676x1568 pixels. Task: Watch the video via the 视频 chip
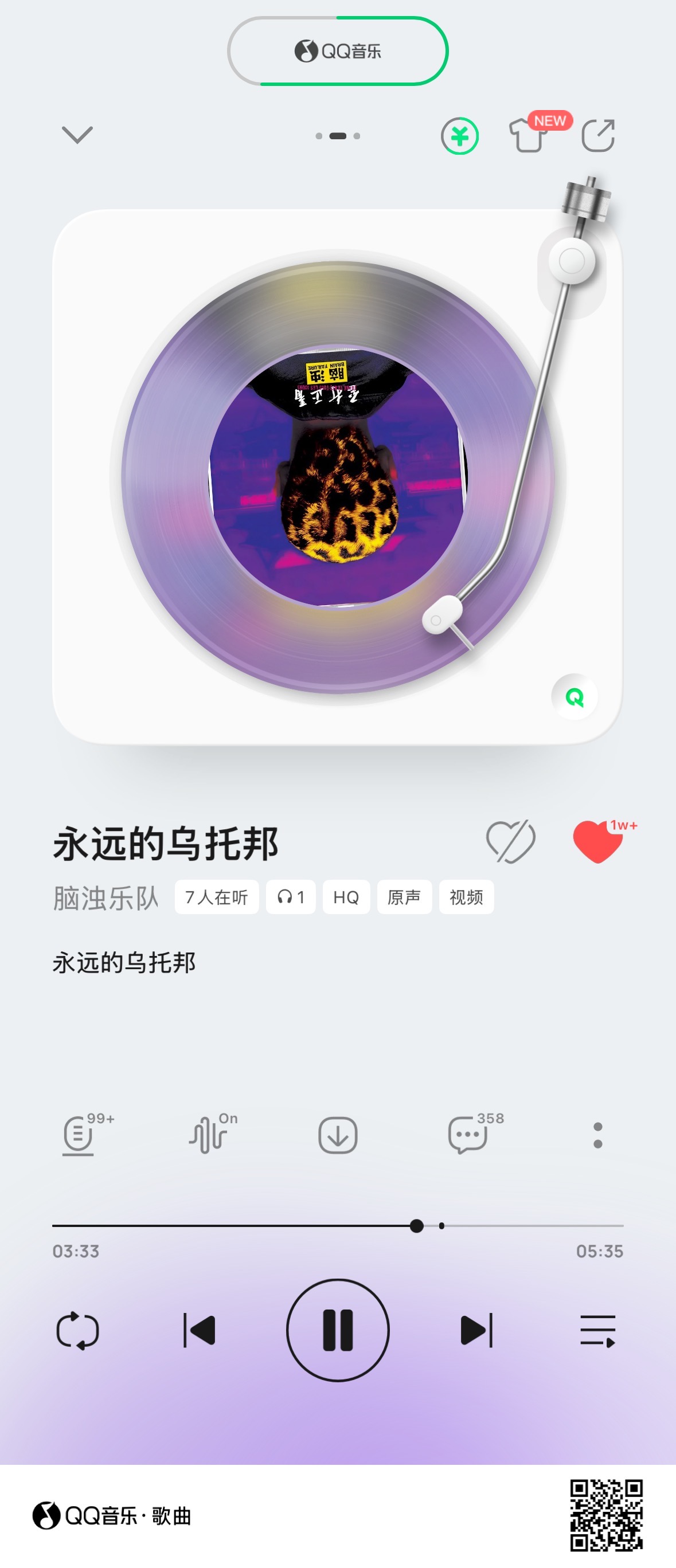tap(467, 897)
